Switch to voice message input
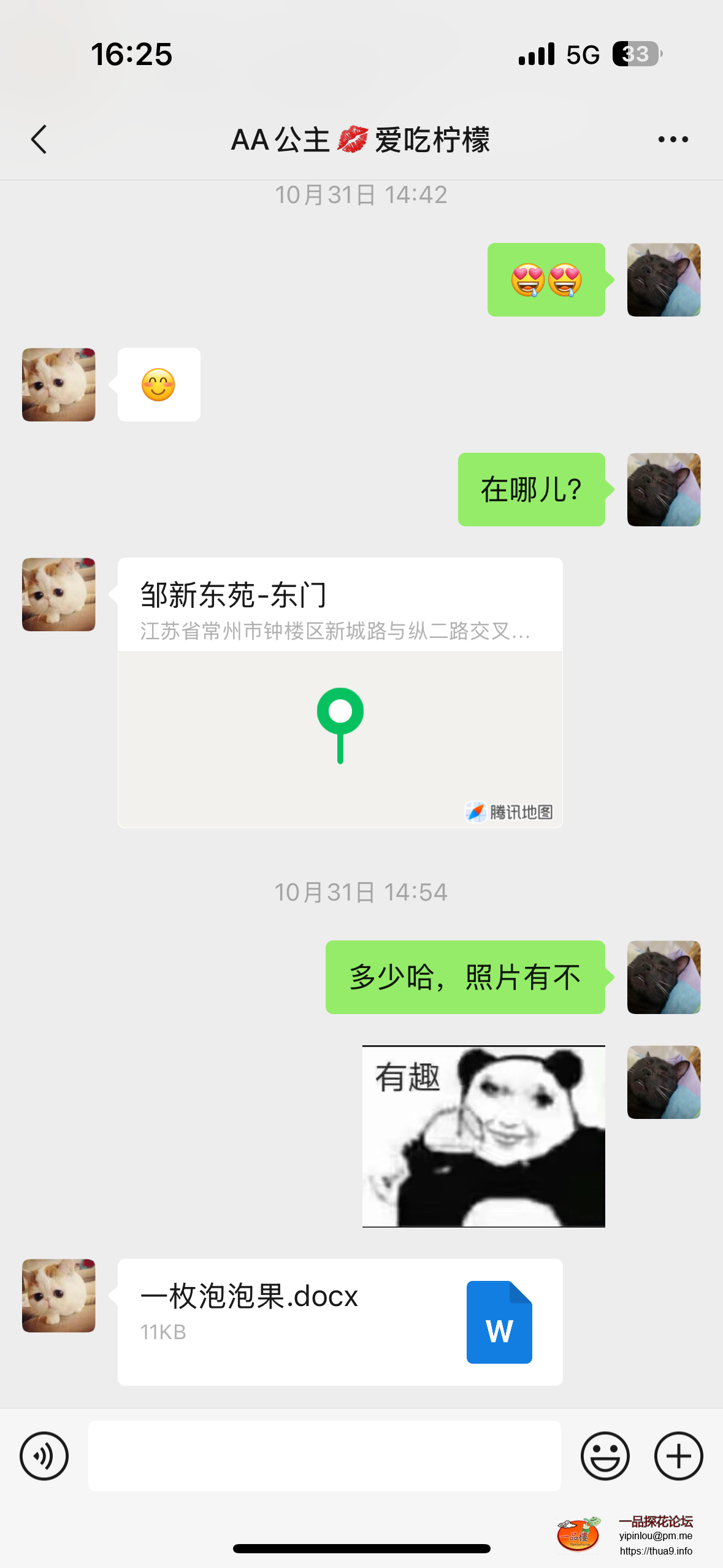 [x=44, y=1455]
